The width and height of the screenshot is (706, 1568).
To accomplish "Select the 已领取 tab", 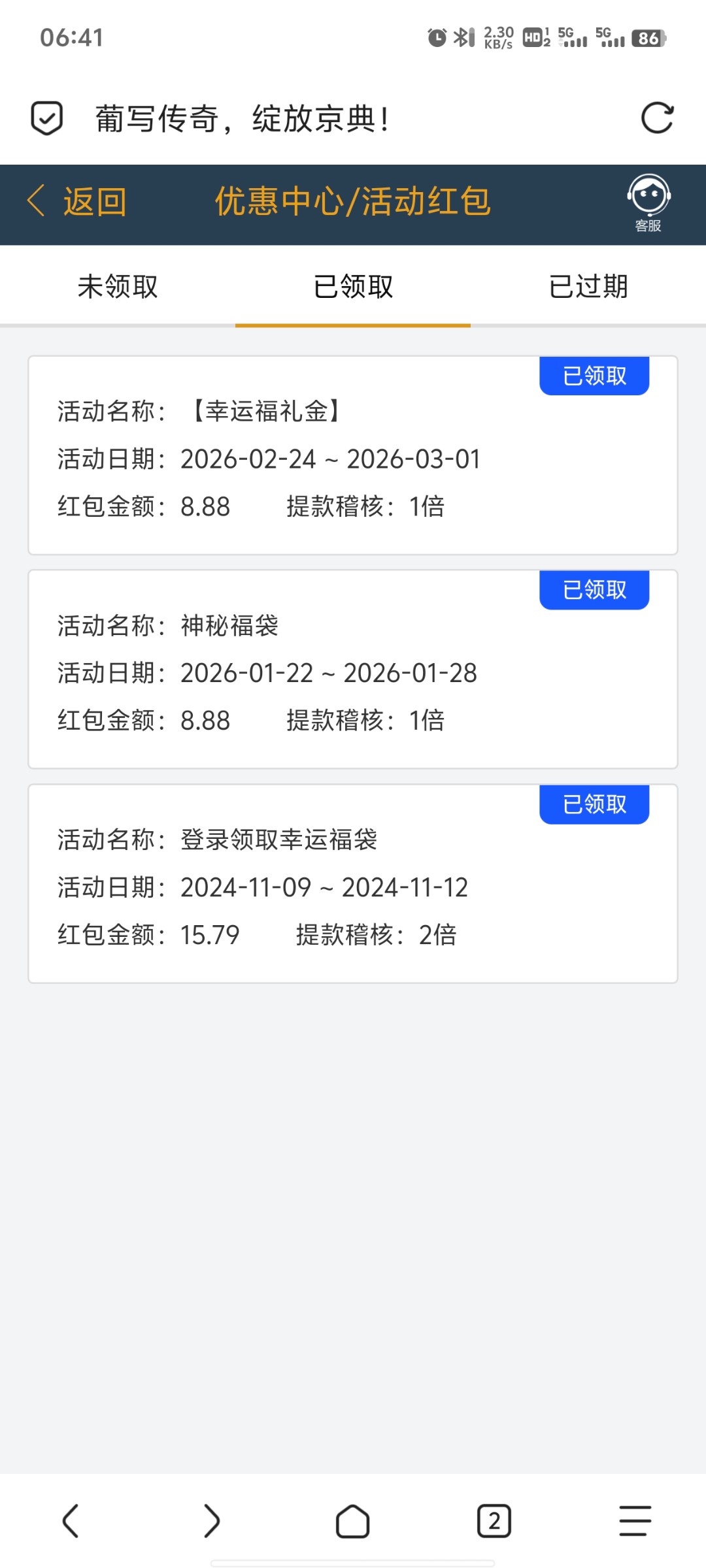I will (x=353, y=286).
